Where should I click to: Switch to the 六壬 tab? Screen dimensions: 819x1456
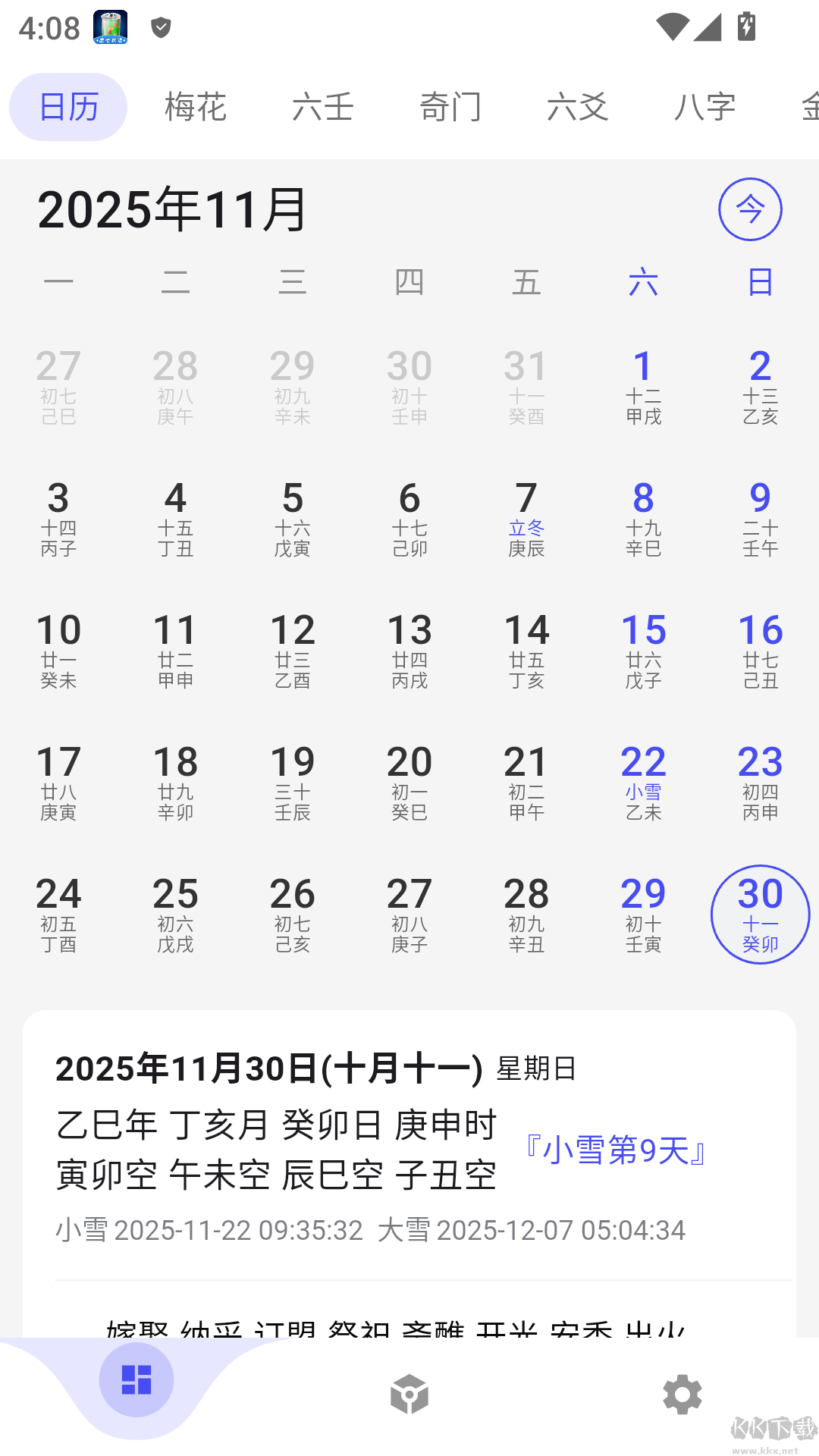324,106
